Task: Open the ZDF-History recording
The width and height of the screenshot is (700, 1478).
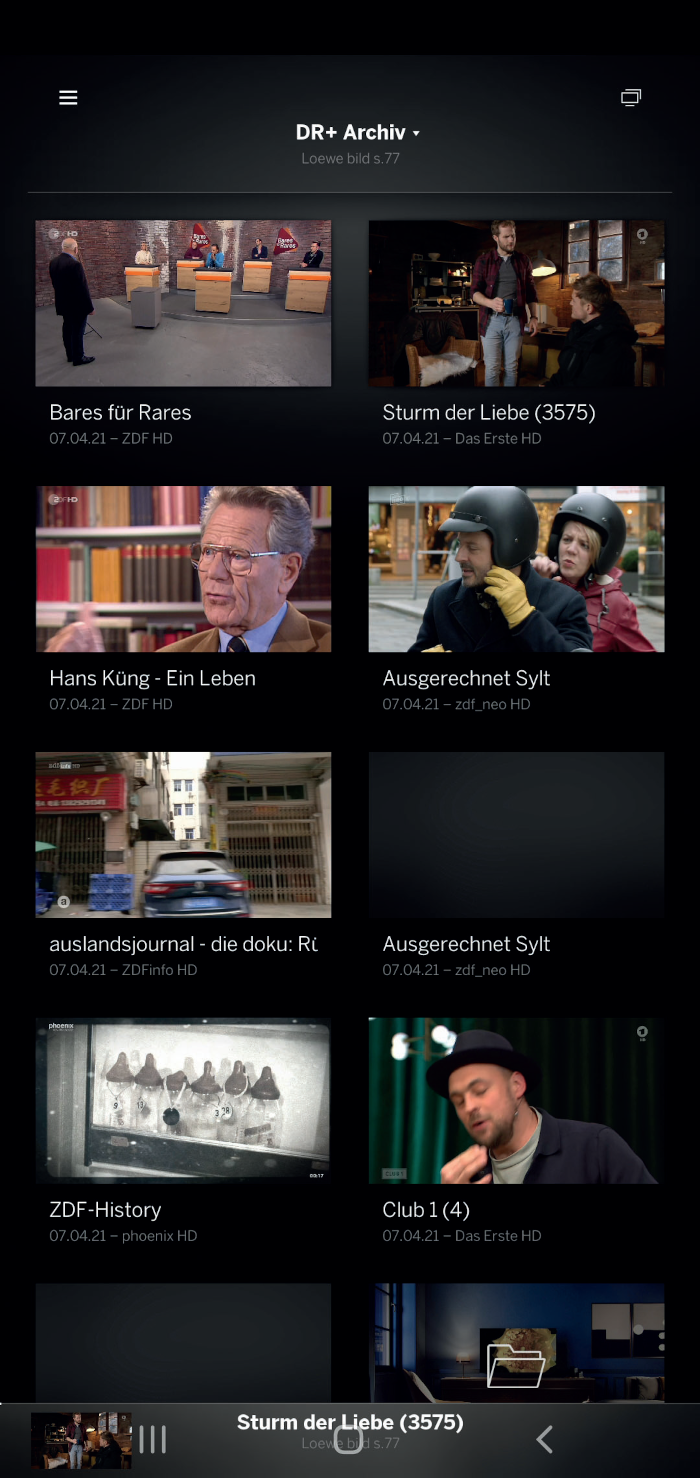Action: pyautogui.click(x=183, y=1100)
